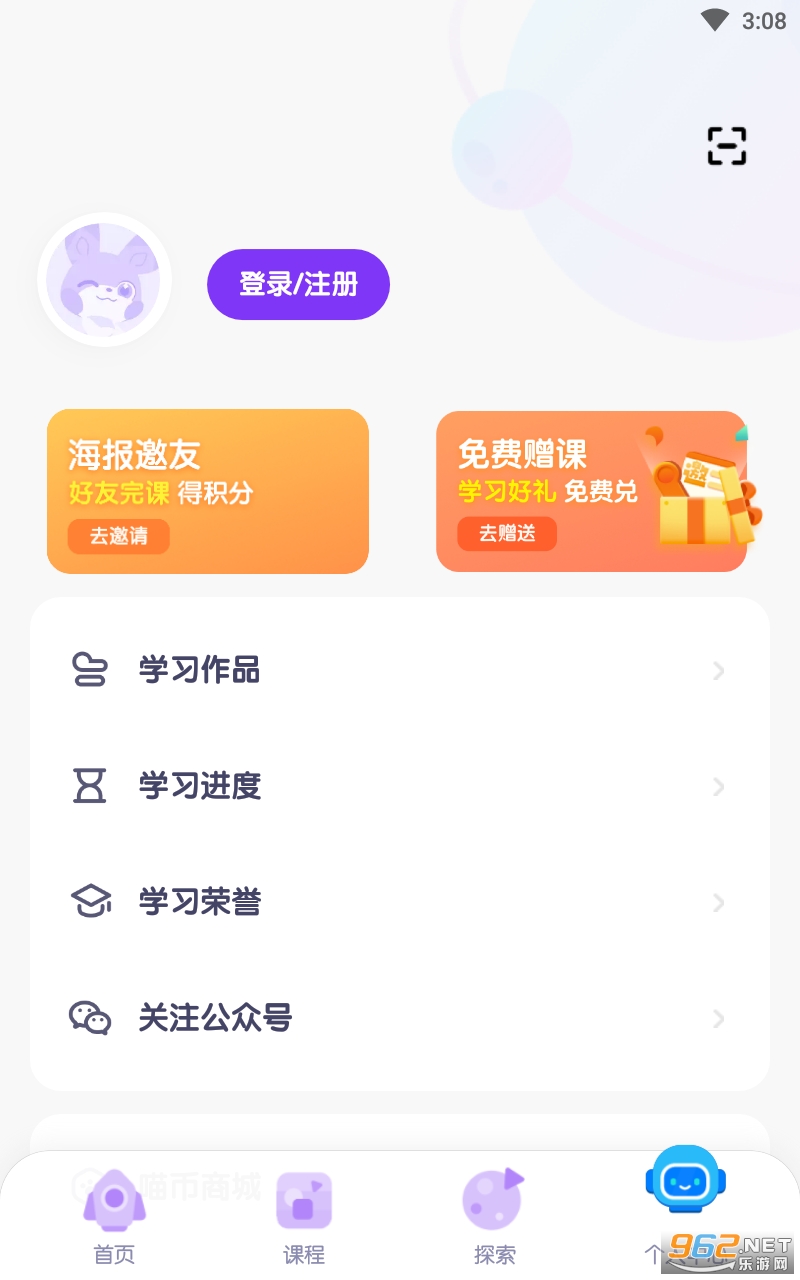Open the 学习荣誉 row
This screenshot has height=1280, width=800.
point(400,902)
